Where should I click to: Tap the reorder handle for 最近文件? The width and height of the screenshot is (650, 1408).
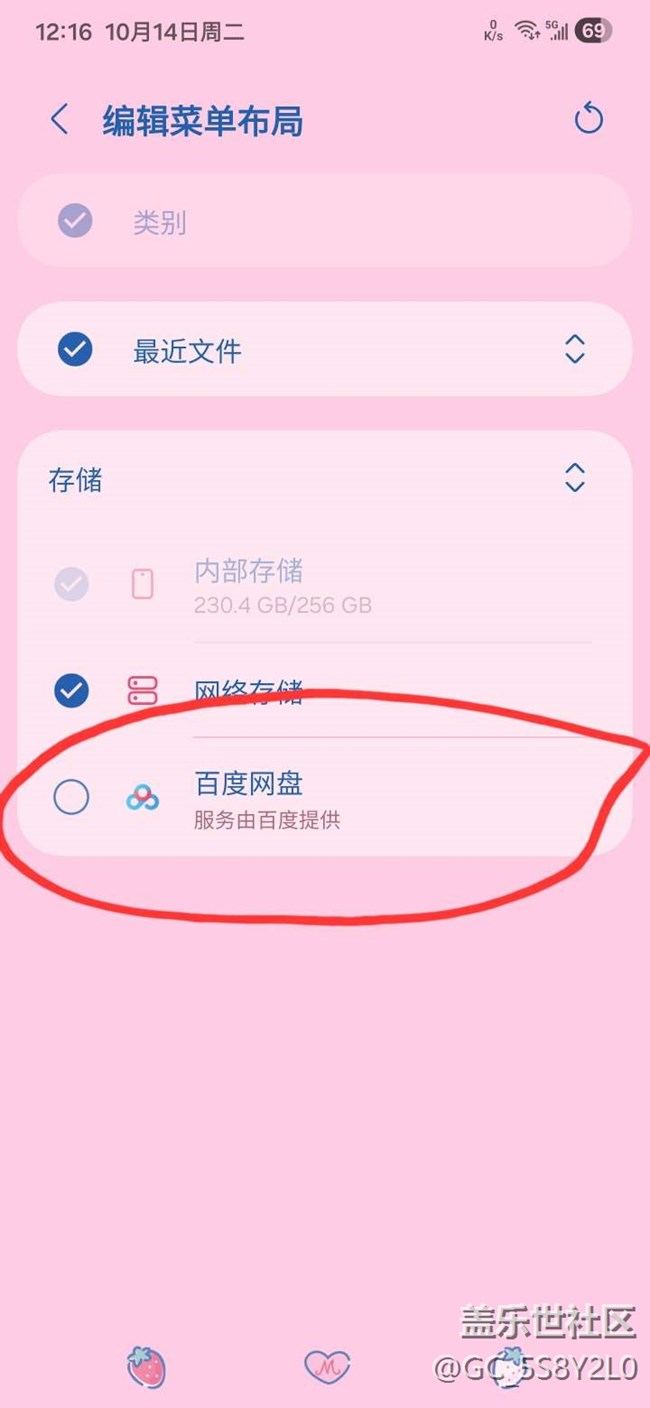pyautogui.click(x=574, y=349)
